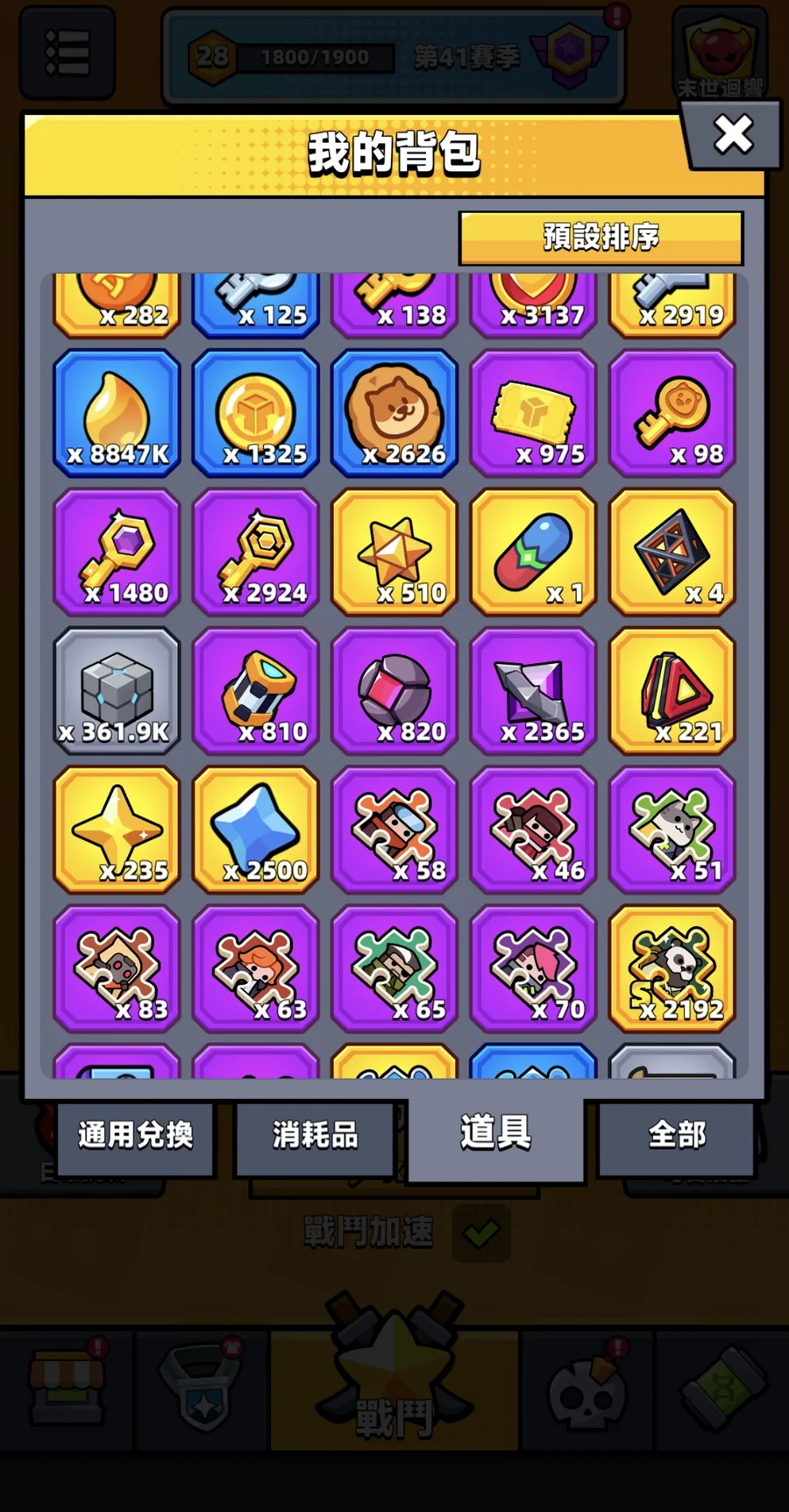Tap the cat puzzle piece x51

[672, 829]
